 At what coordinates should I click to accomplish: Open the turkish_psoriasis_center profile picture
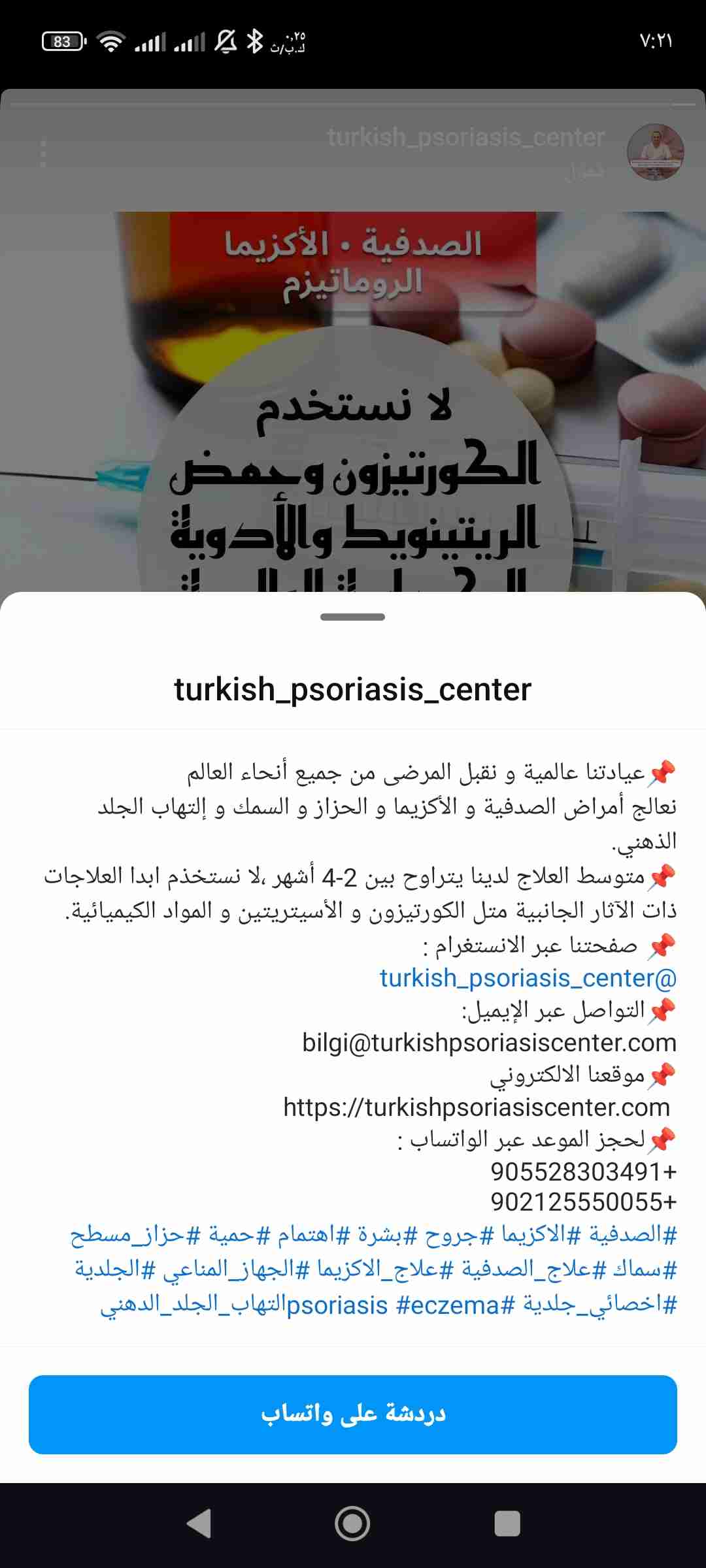click(x=655, y=152)
